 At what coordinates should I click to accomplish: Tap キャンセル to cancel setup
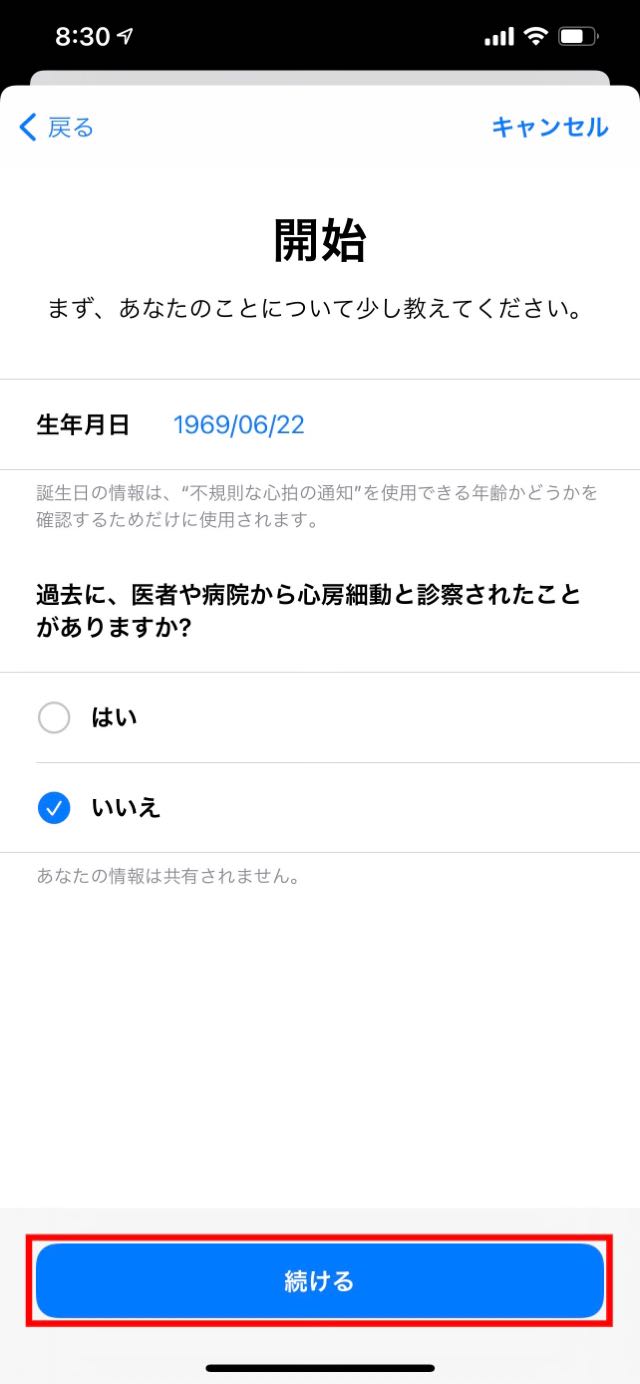[x=549, y=127]
